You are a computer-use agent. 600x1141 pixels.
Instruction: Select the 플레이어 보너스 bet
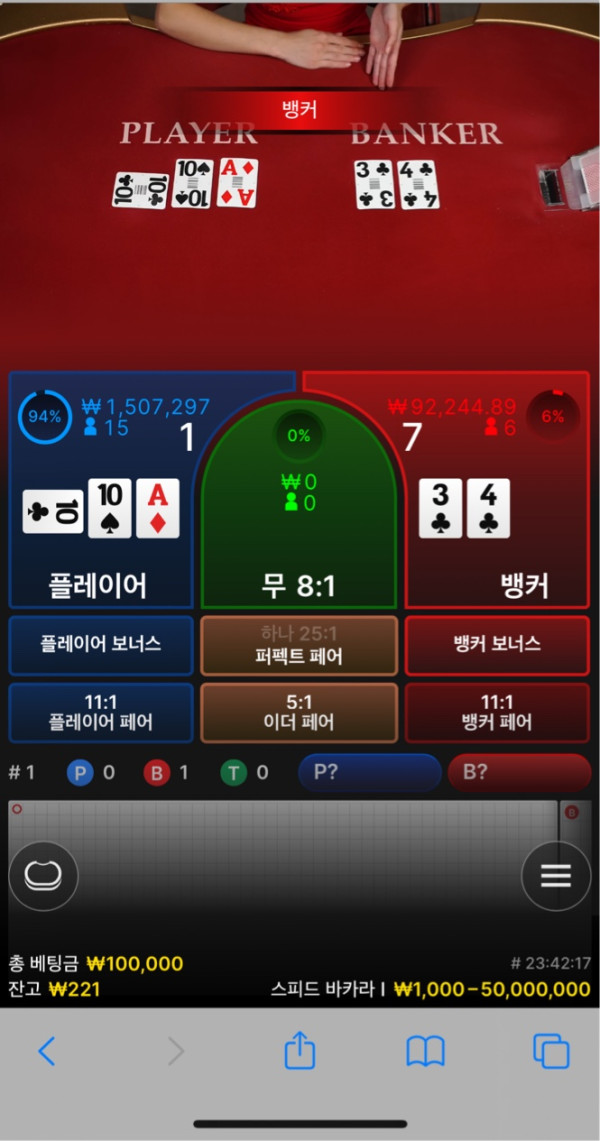coord(101,645)
